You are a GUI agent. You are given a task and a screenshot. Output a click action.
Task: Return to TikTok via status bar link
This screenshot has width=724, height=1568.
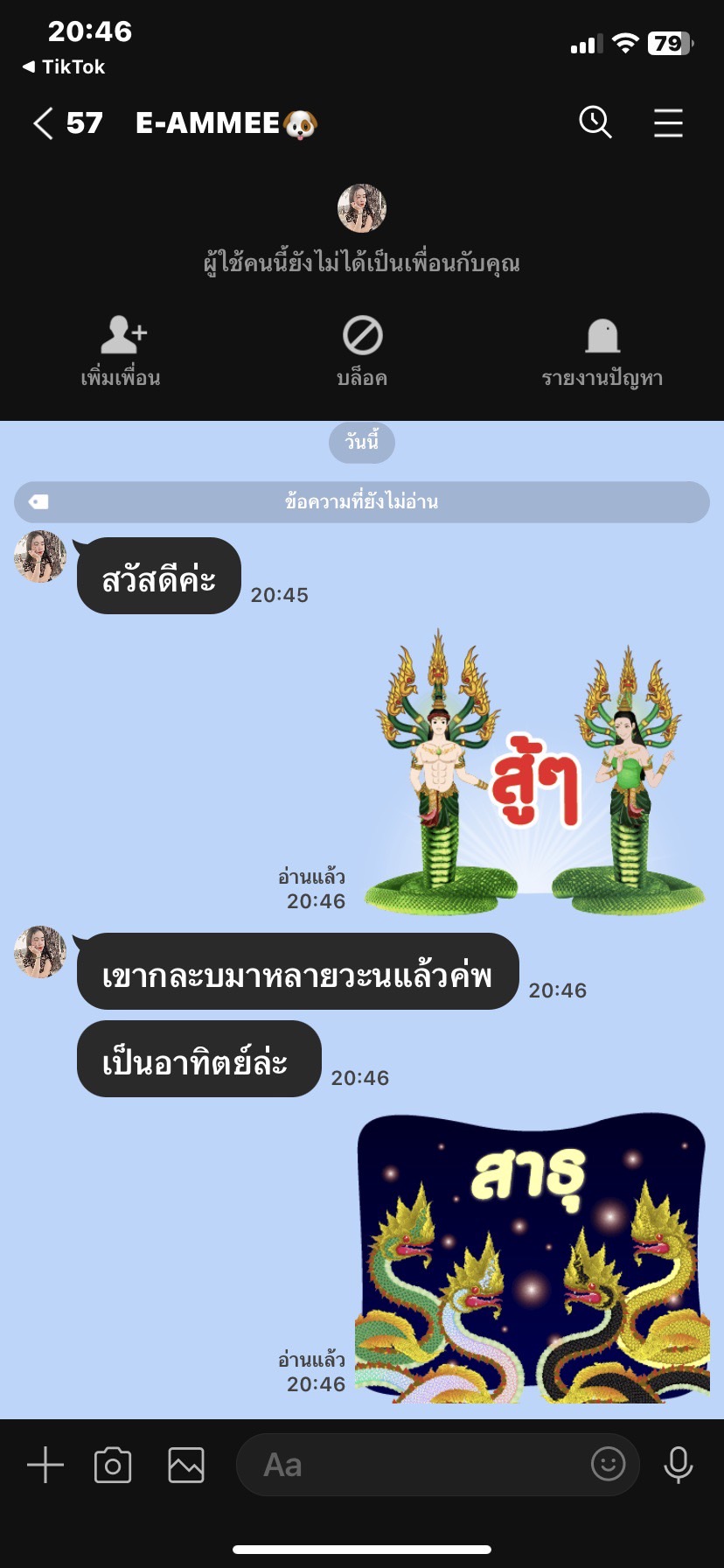point(64,66)
